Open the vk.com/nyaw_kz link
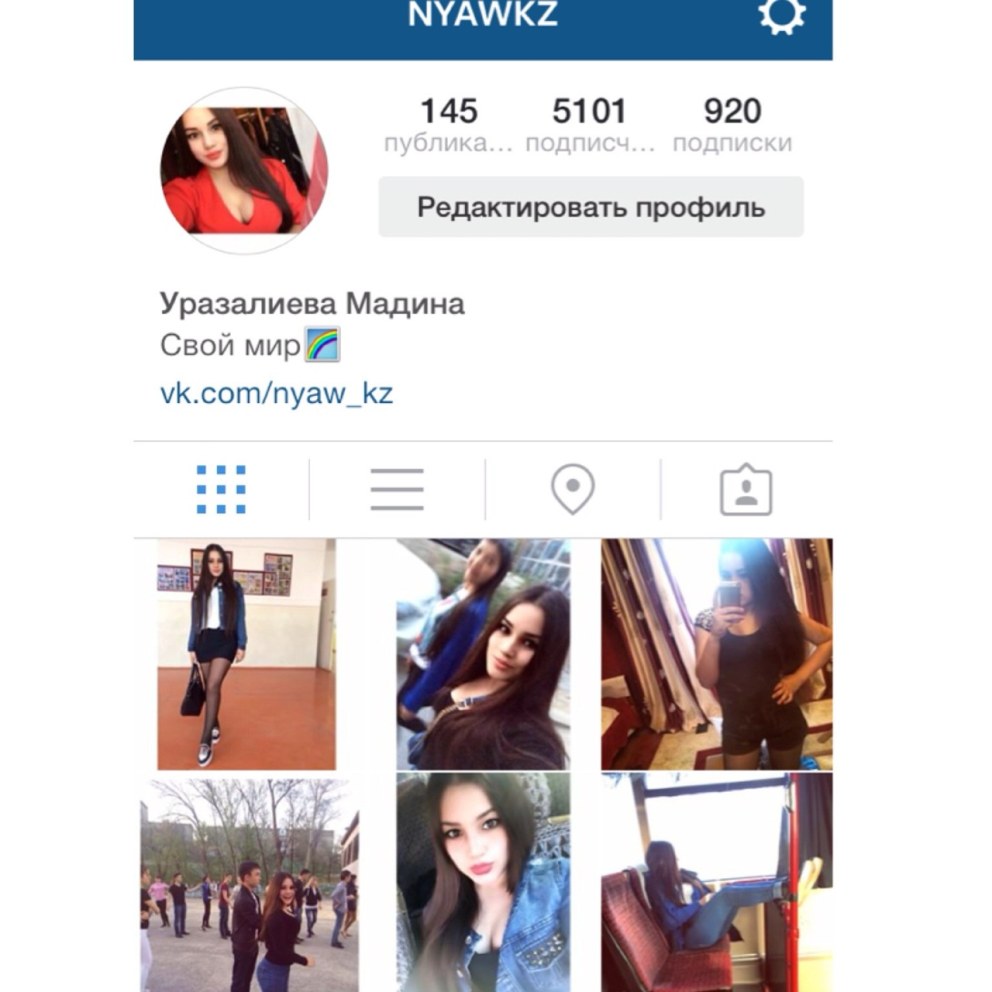 276,393
